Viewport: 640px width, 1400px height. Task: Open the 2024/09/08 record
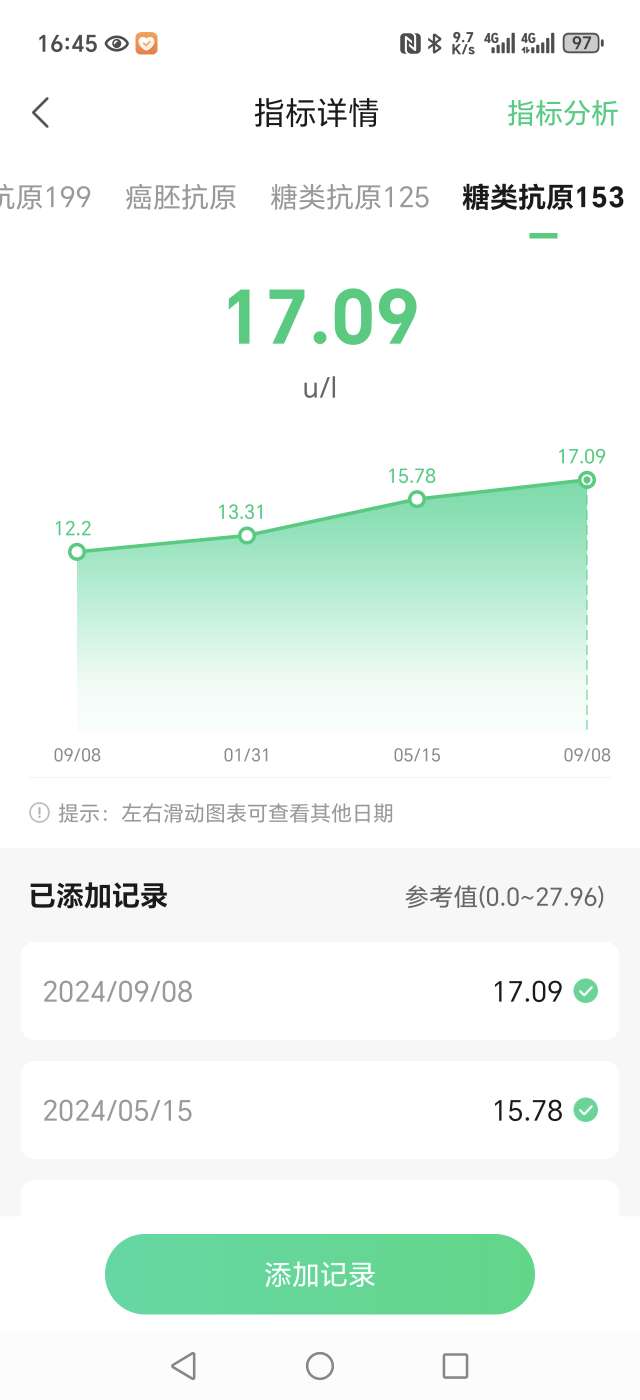320,991
